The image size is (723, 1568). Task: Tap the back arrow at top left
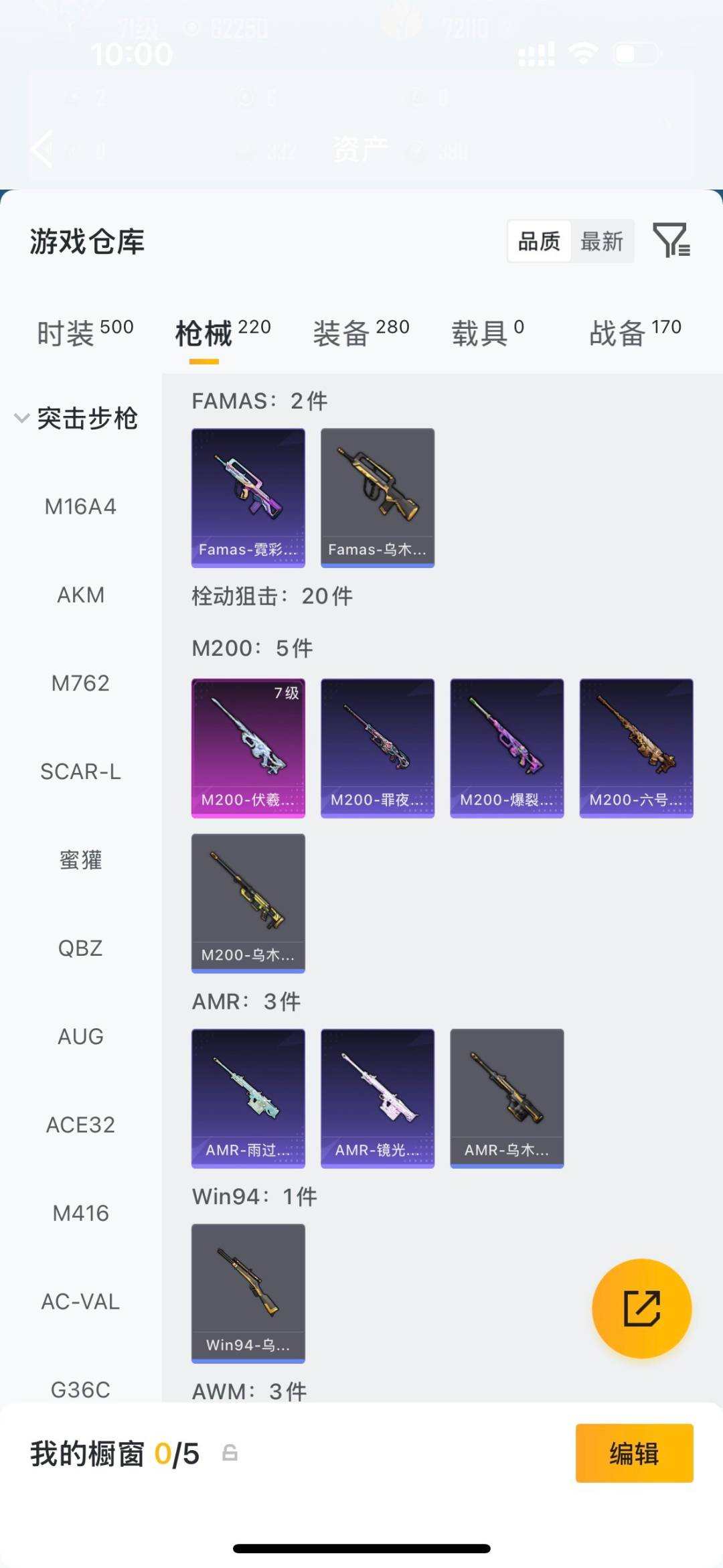tap(42, 149)
